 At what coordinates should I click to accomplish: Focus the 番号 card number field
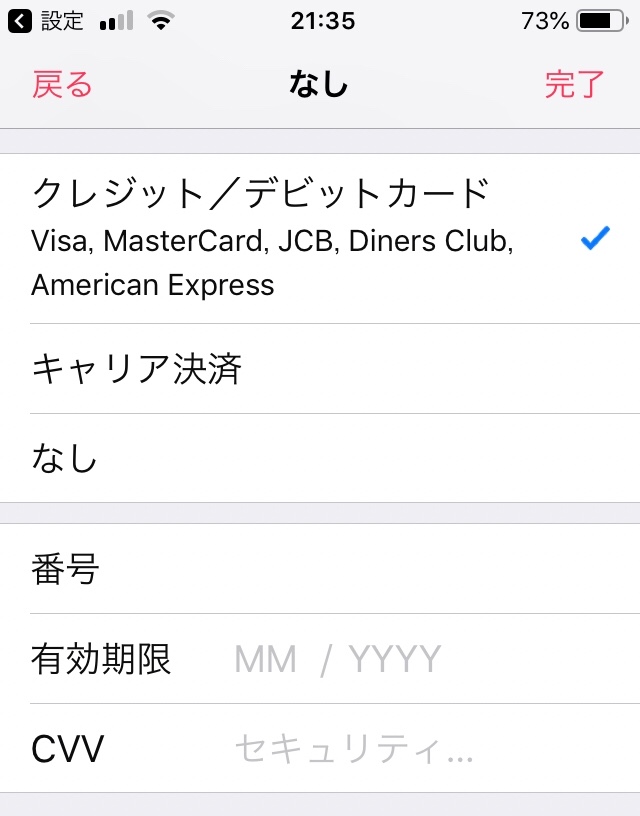point(400,569)
